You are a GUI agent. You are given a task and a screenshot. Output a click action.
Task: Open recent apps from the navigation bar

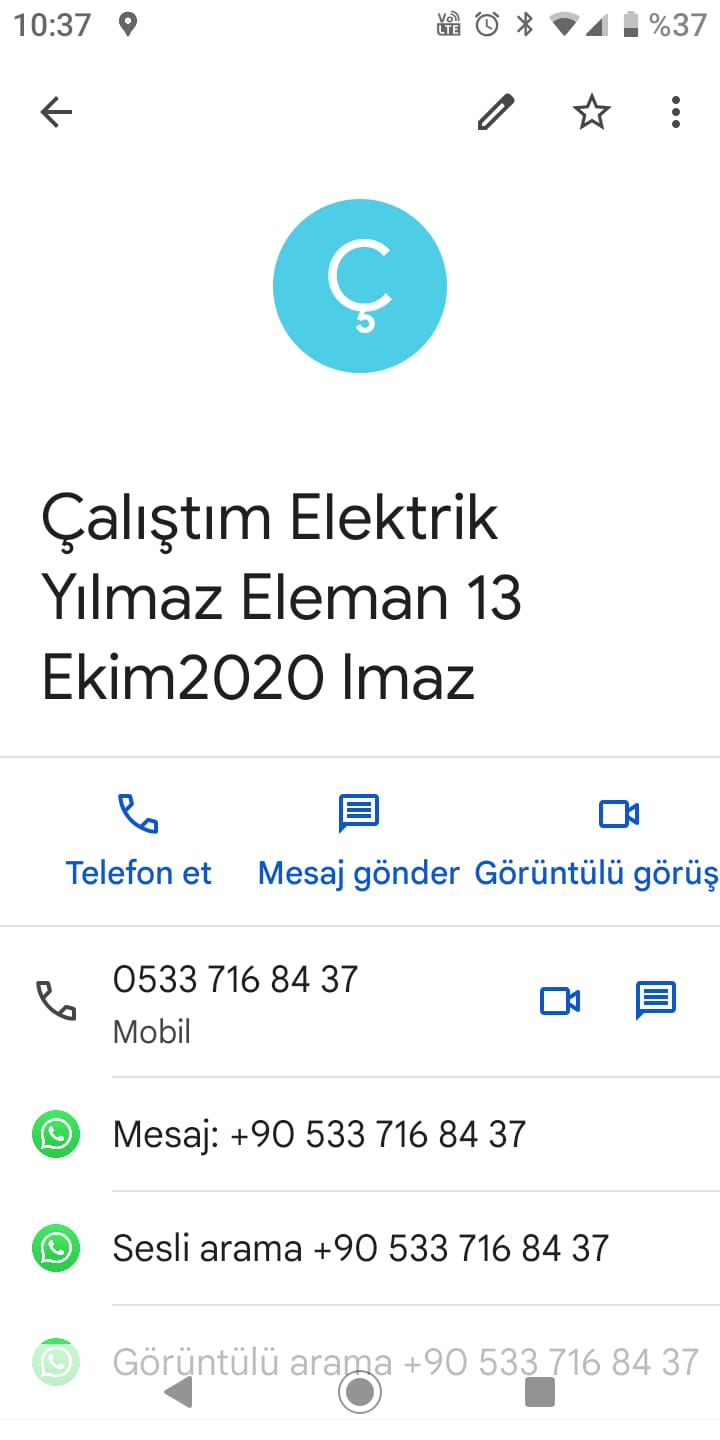(x=540, y=1392)
